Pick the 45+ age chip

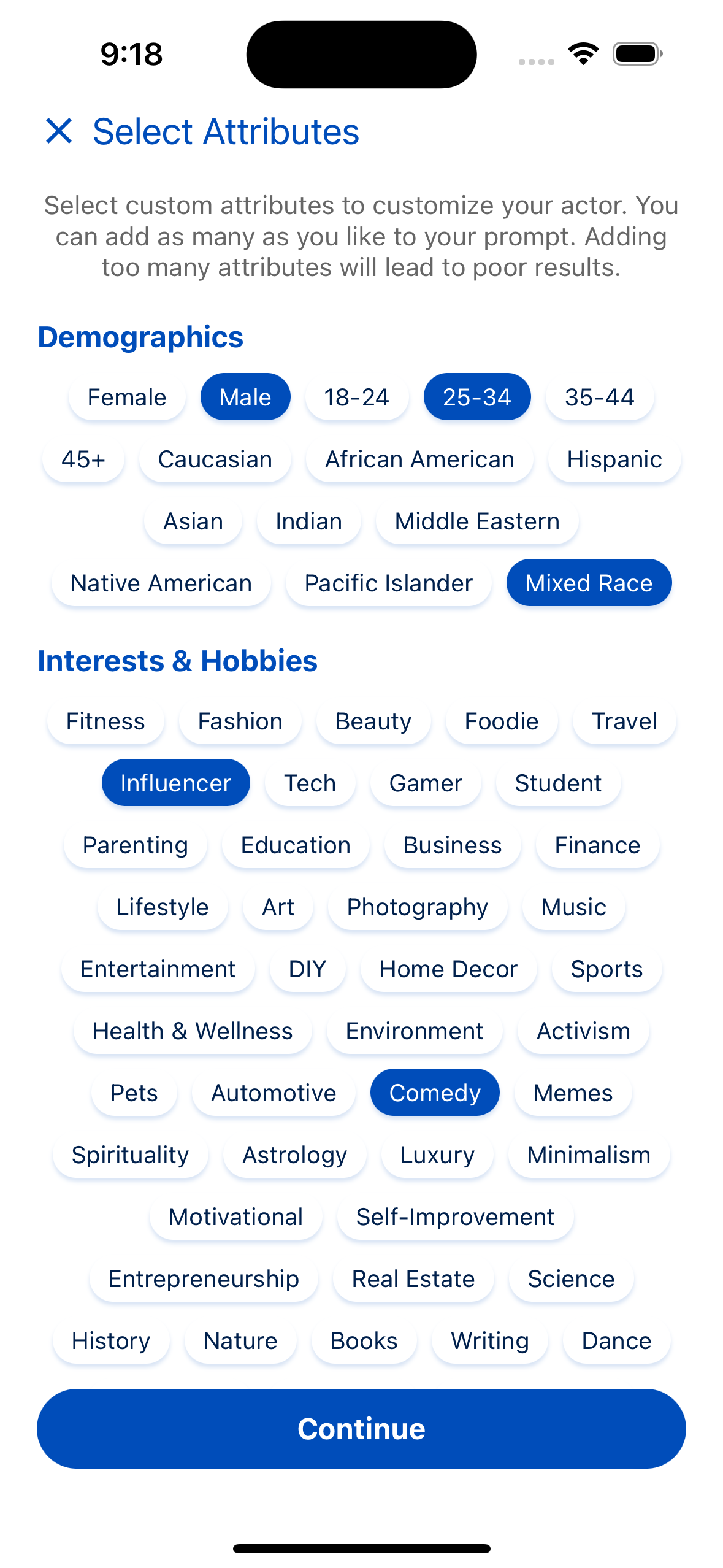click(x=83, y=459)
